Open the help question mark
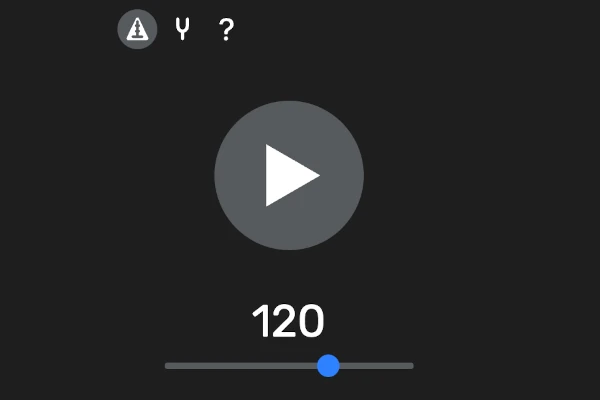Screen dimensions: 600x400 click(x=226, y=30)
